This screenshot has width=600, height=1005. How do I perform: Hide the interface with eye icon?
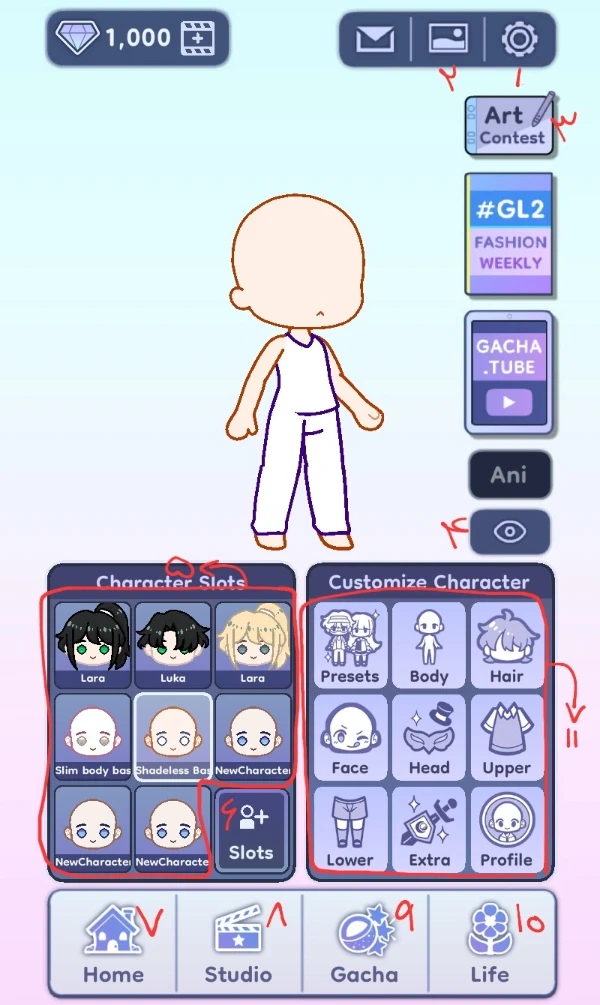click(x=510, y=531)
